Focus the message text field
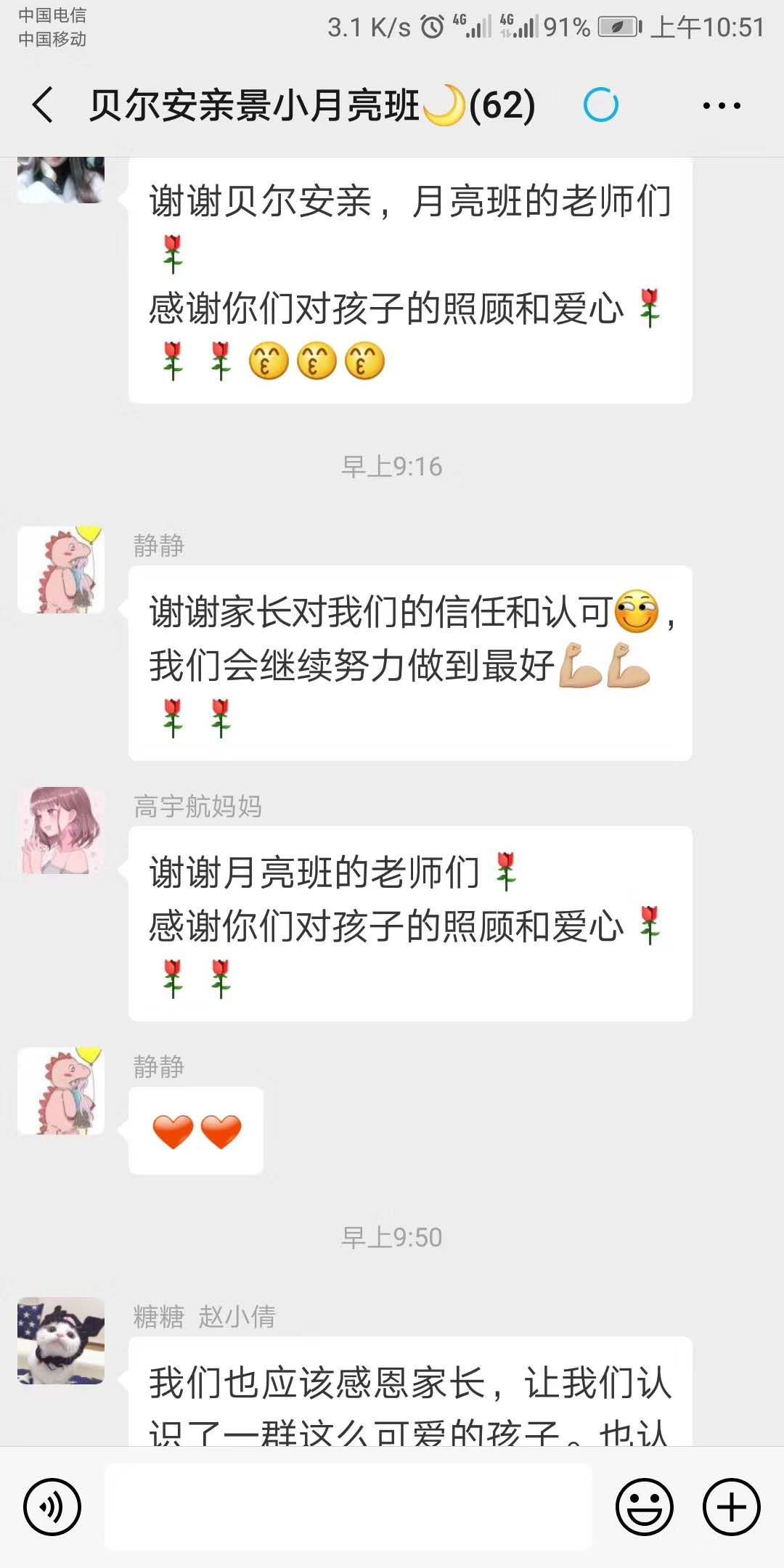Screen dimensions: 784x1568 (x=348, y=1507)
